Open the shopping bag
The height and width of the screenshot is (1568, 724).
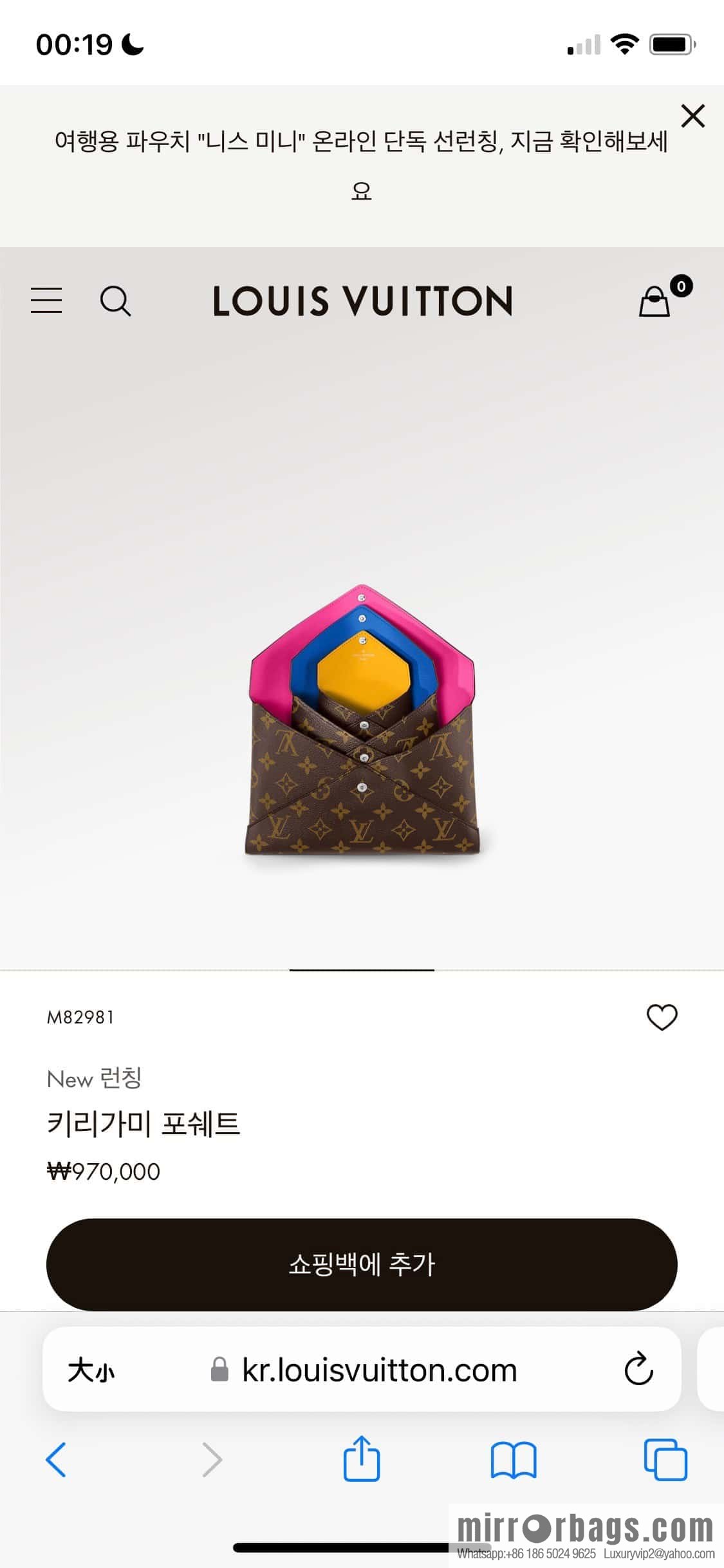click(x=655, y=301)
